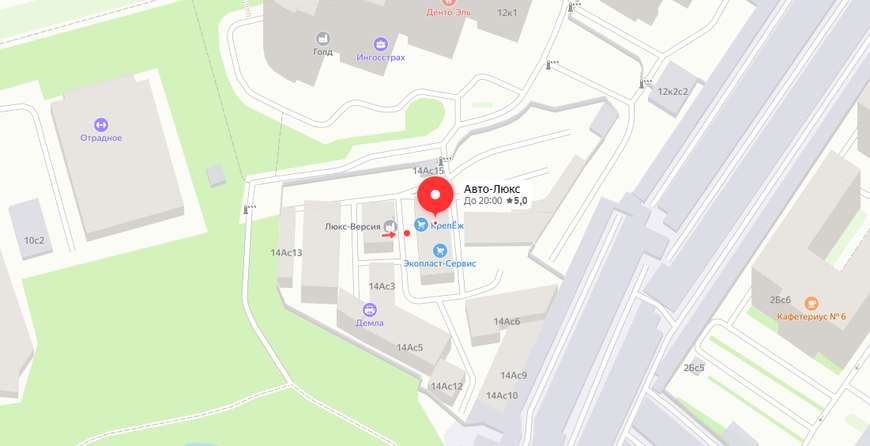Select the Люкс-Версия place marker

[x=390, y=227]
